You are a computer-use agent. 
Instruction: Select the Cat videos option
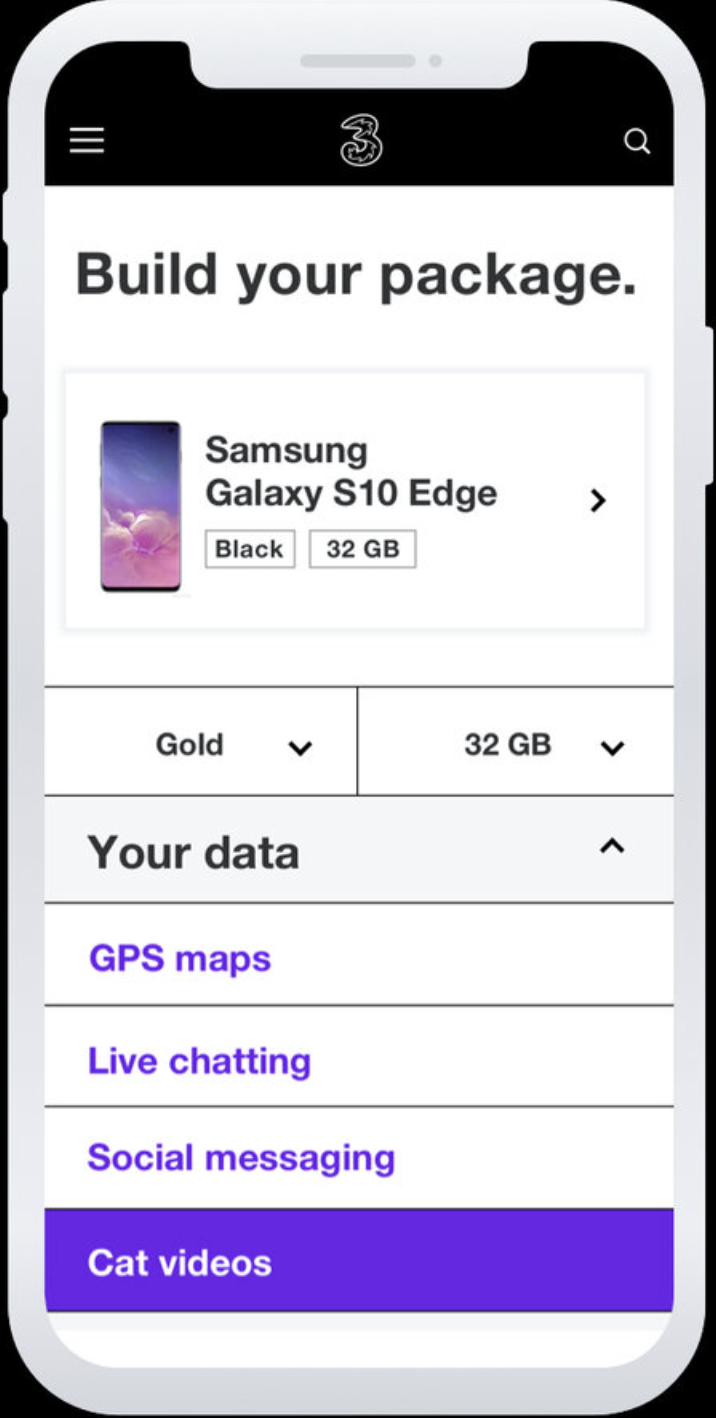click(x=359, y=1260)
